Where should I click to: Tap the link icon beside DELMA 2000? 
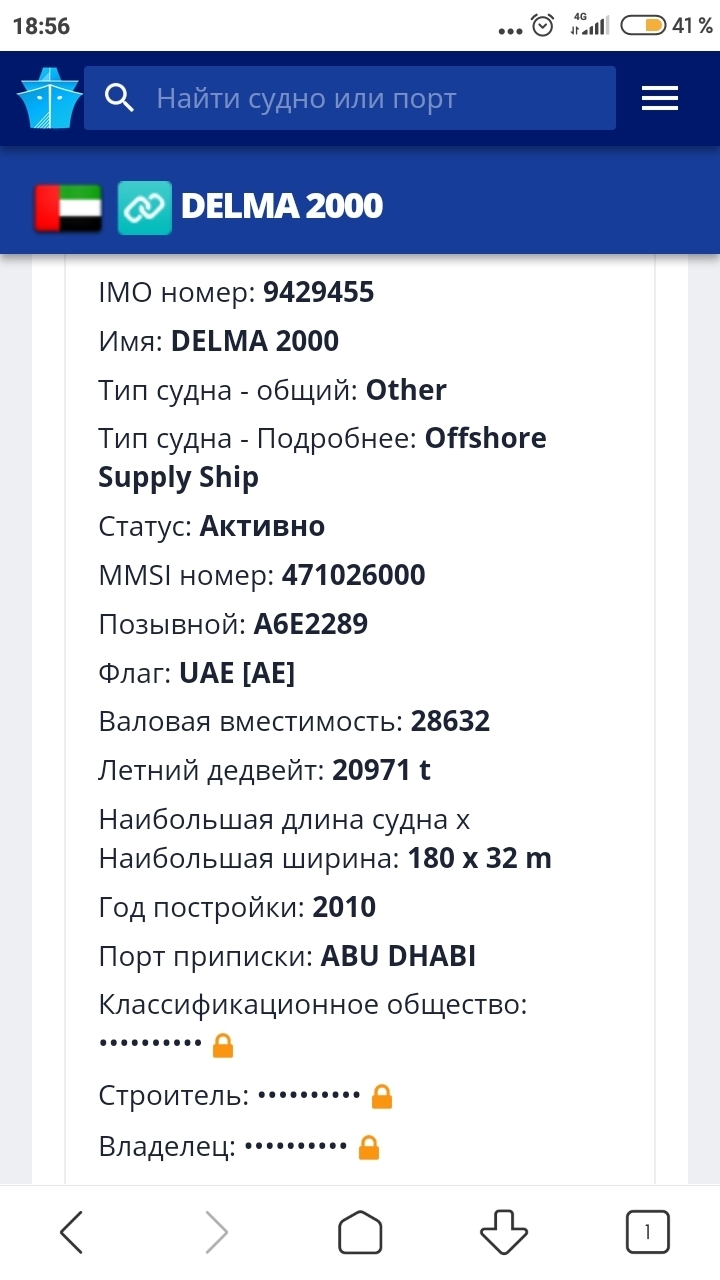(144, 207)
